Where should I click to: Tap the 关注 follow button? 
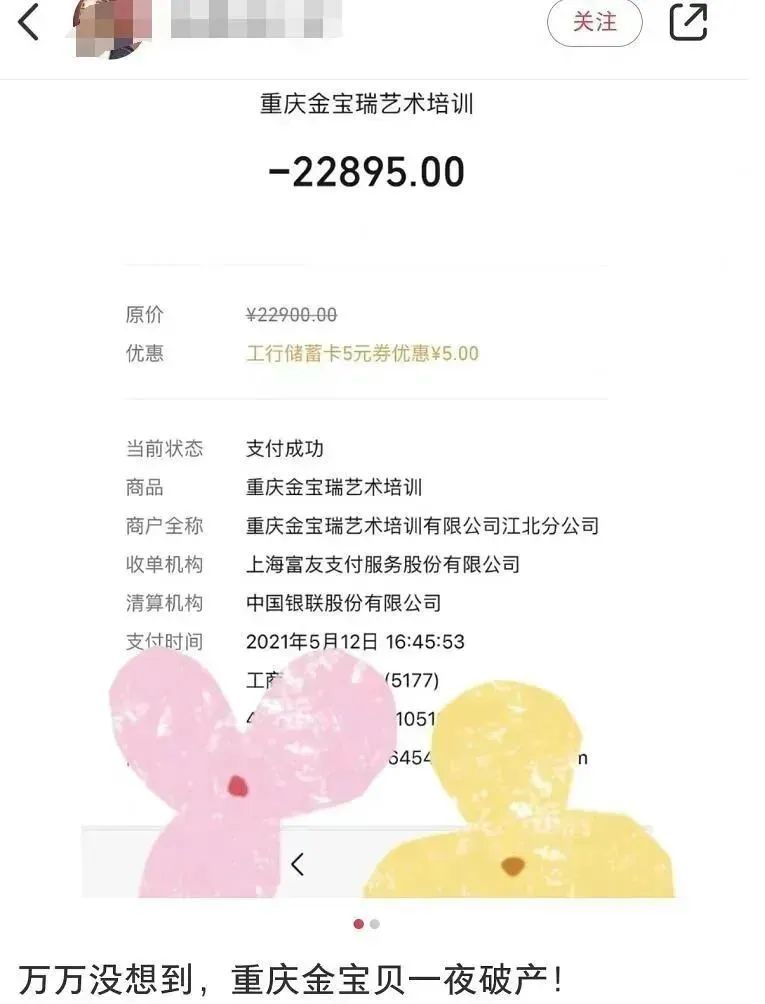[x=595, y=22]
